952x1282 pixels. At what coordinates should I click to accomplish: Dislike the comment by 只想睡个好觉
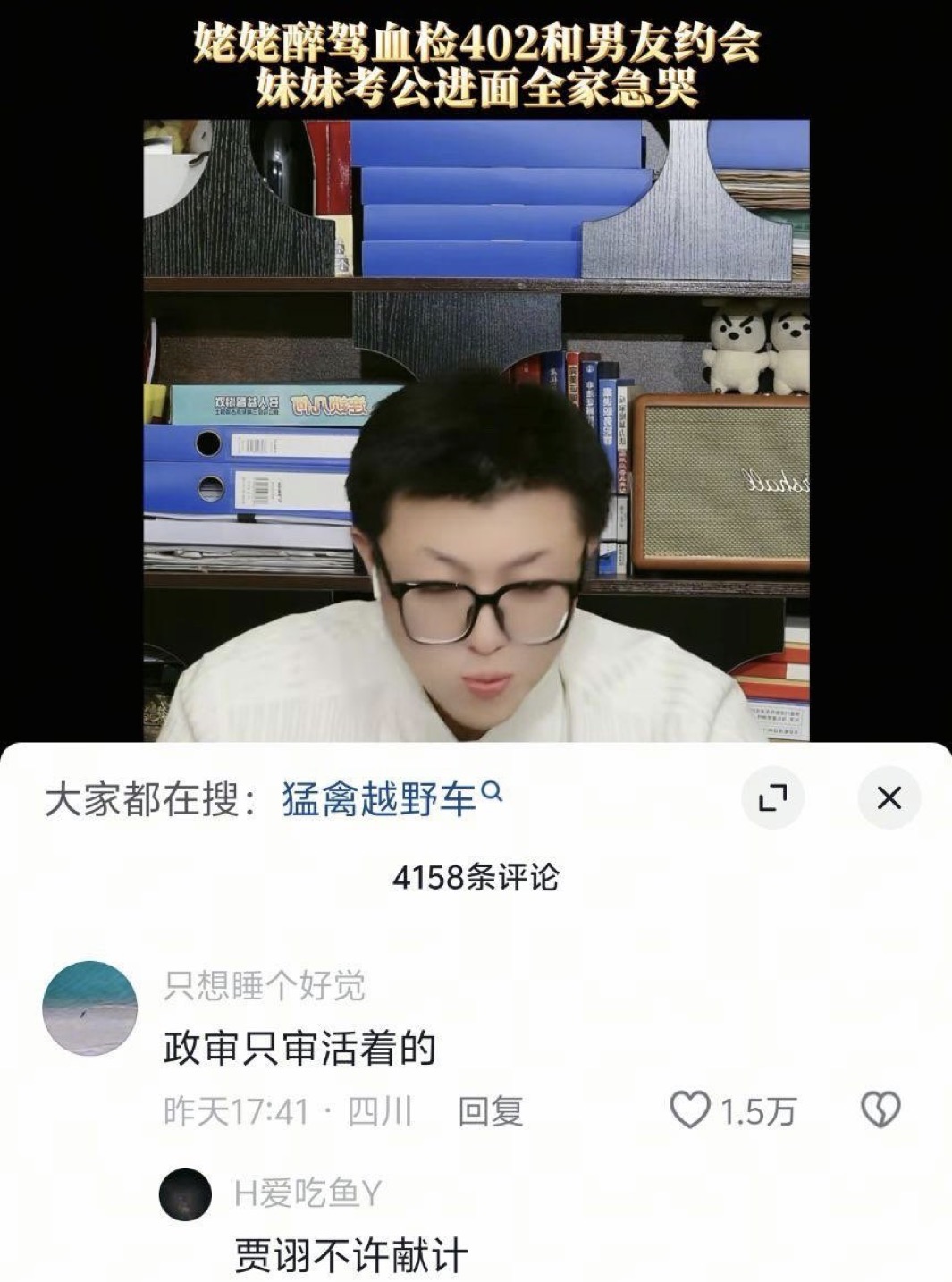(x=880, y=1110)
